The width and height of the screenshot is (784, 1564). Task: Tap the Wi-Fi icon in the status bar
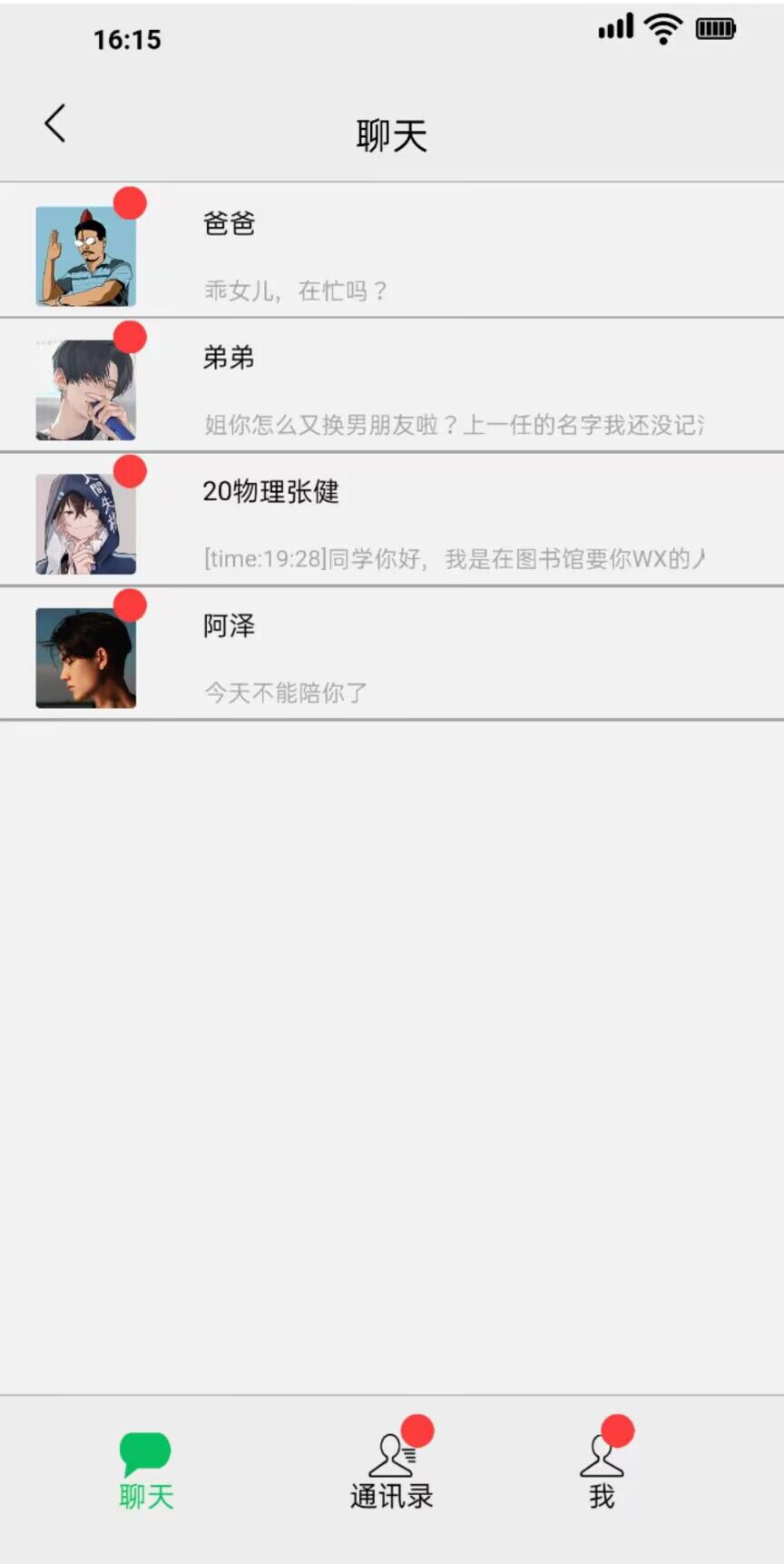(661, 28)
